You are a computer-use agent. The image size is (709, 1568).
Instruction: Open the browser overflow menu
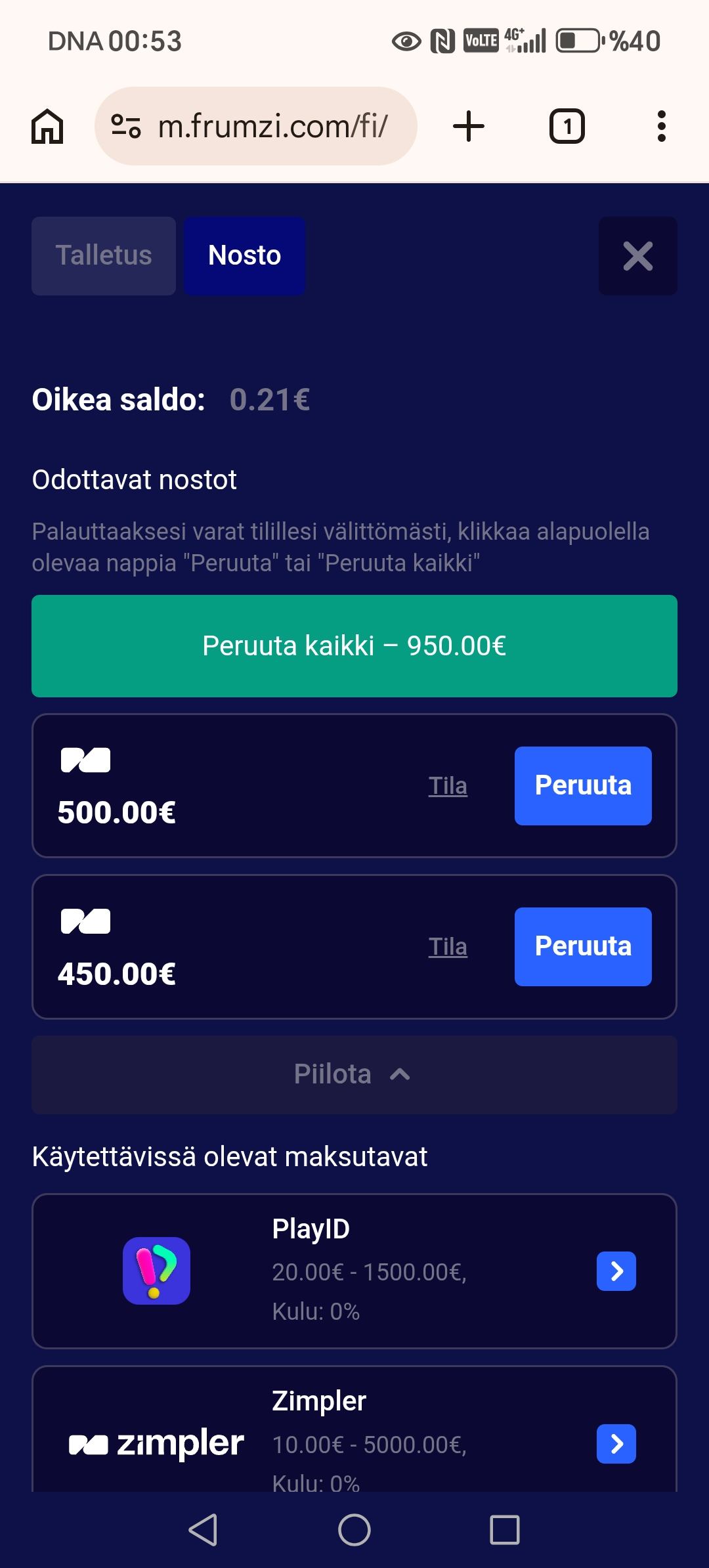(x=661, y=126)
